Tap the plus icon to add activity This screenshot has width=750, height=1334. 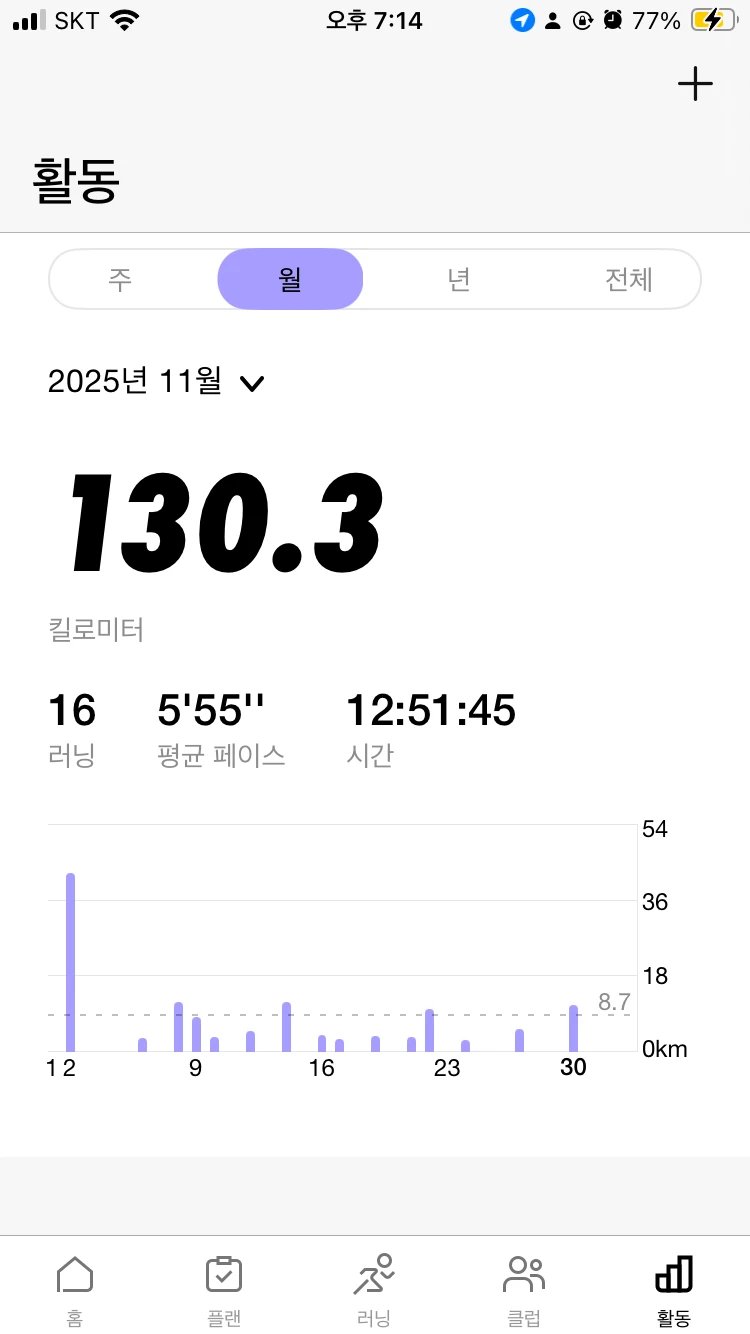click(x=695, y=85)
